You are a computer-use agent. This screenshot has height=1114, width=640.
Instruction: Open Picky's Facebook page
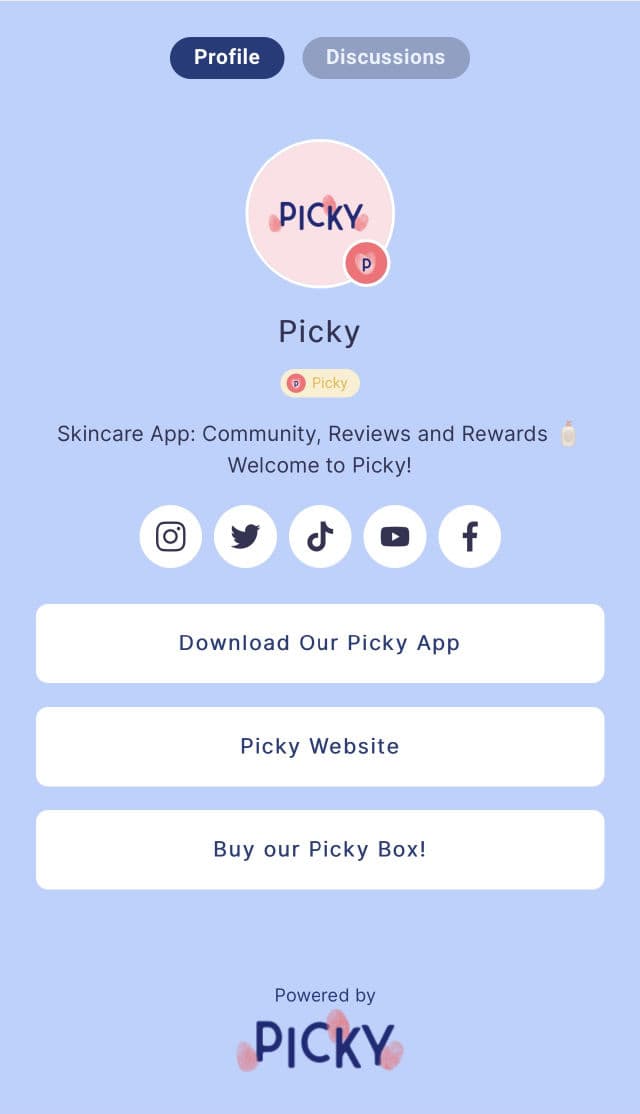point(470,537)
